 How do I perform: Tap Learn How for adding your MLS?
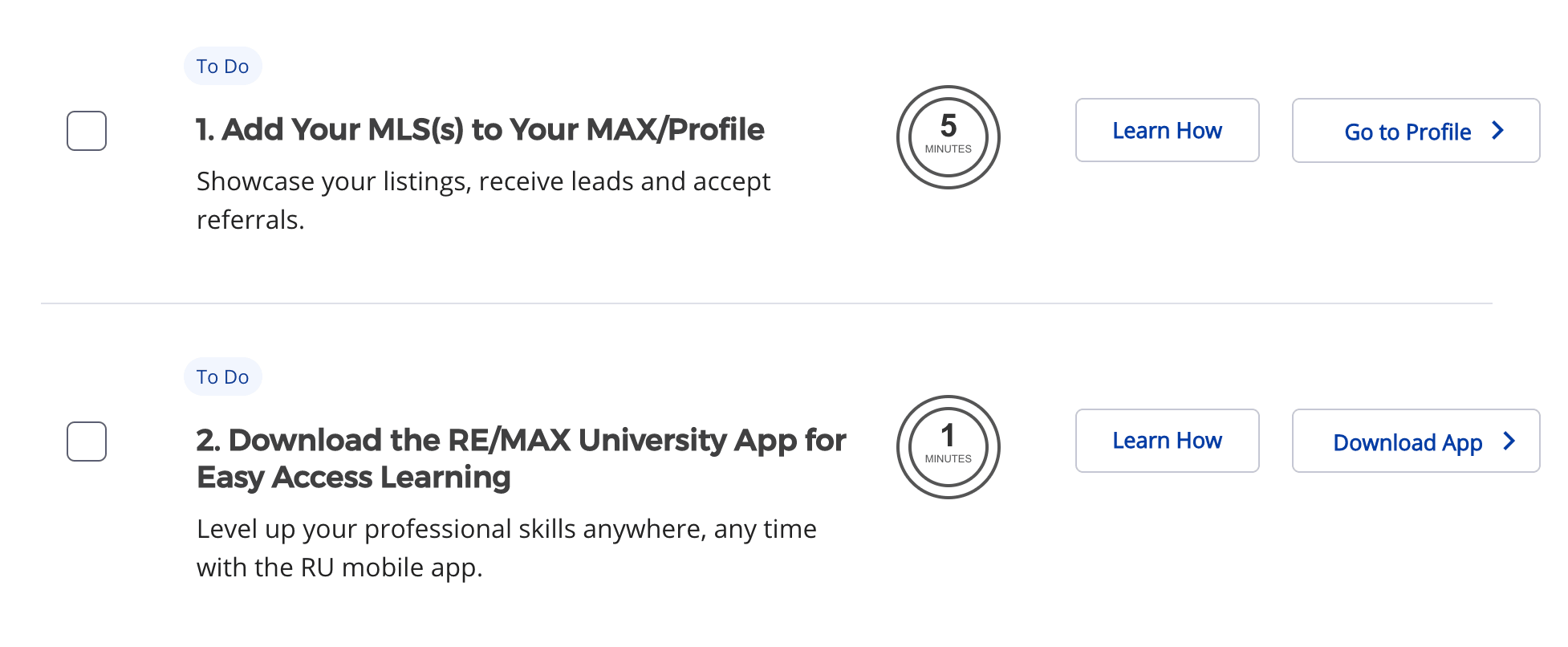[1167, 131]
